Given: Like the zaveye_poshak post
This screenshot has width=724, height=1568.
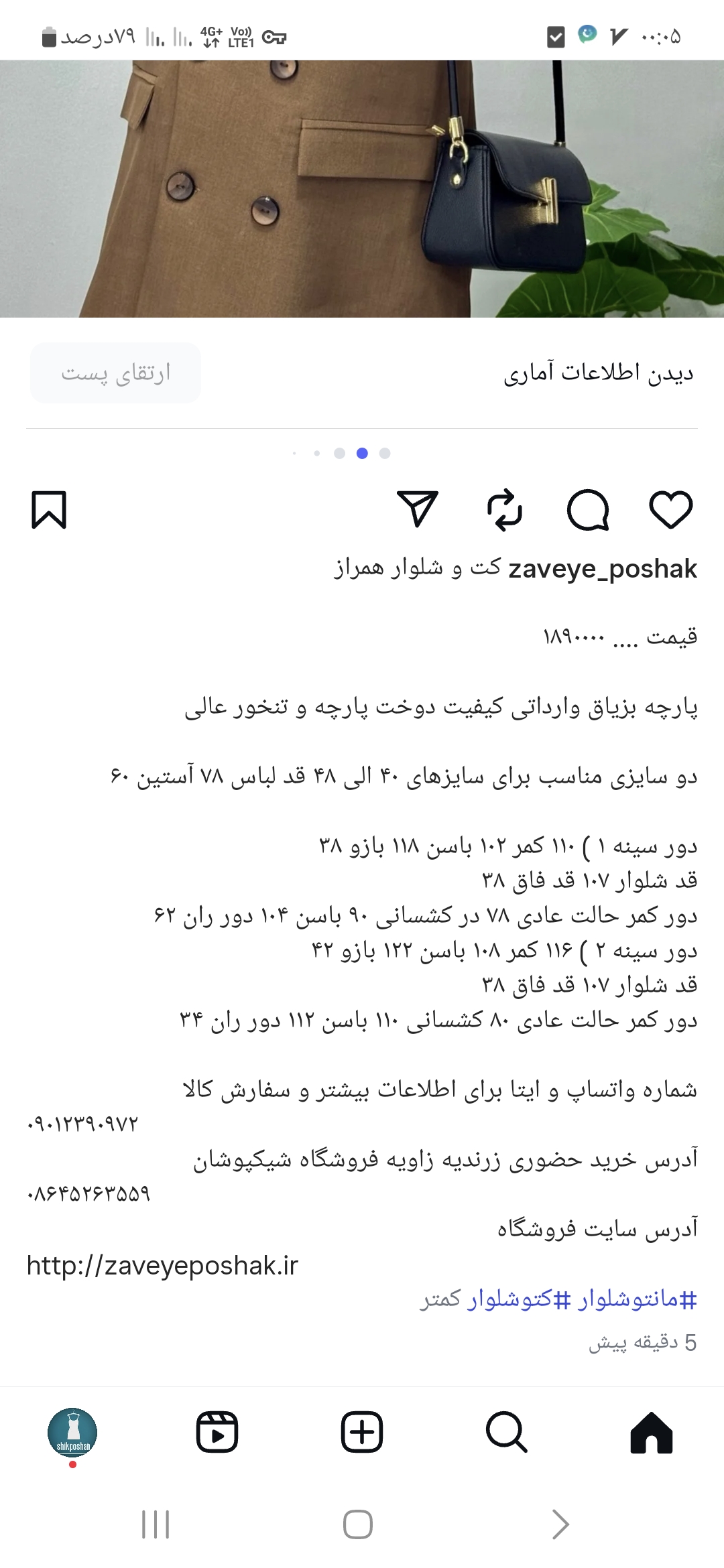Looking at the screenshot, I should [x=670, y=510].
